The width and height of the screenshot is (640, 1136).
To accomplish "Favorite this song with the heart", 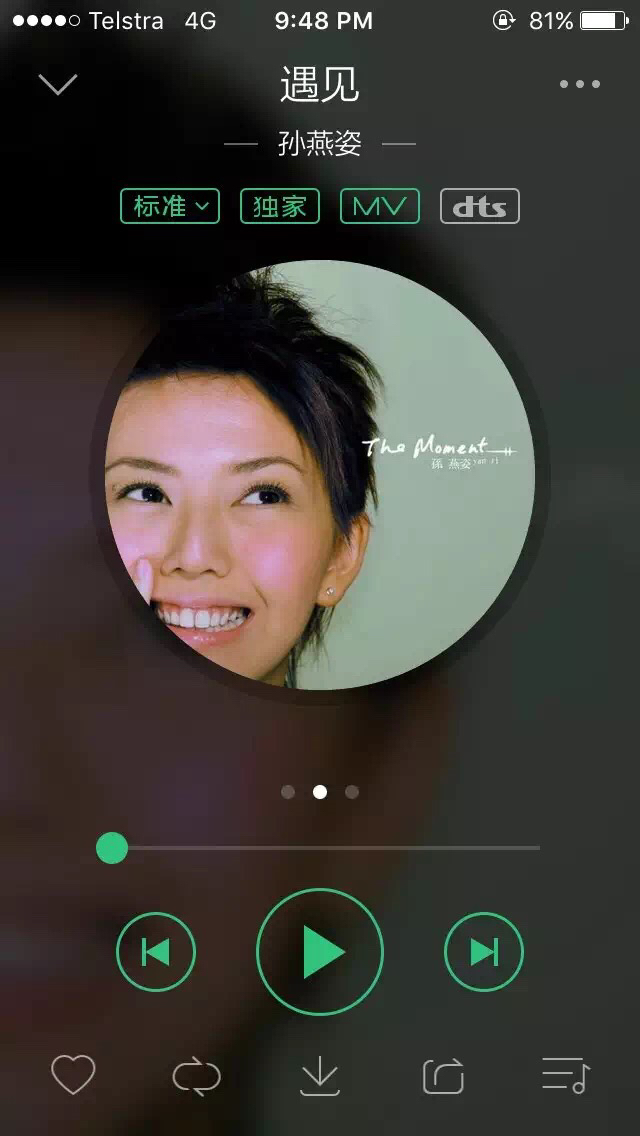I will [x=73, y=1076].
